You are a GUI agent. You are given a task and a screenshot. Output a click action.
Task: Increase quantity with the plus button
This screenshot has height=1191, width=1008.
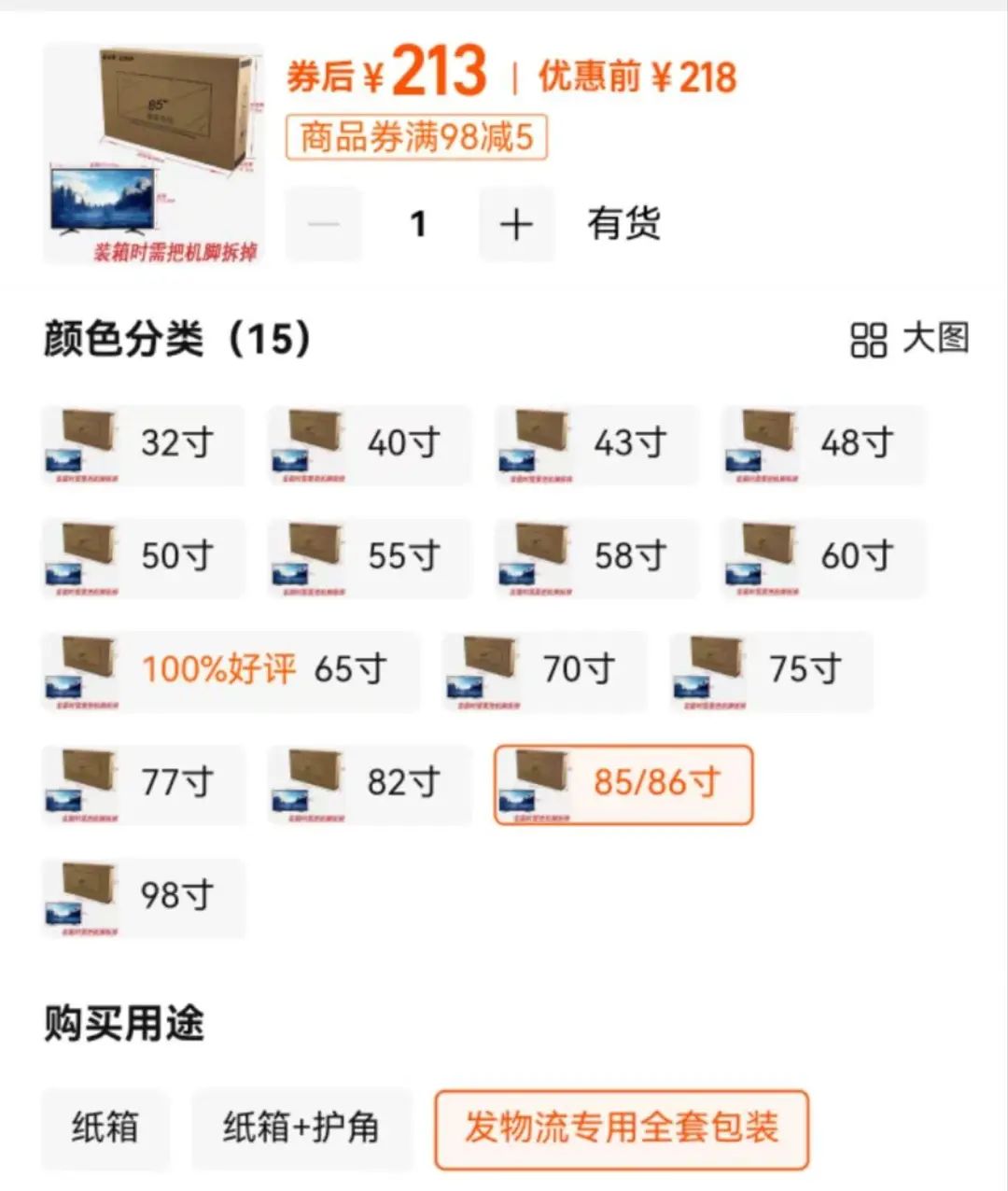pyautogui.click(x=516, y=224)
